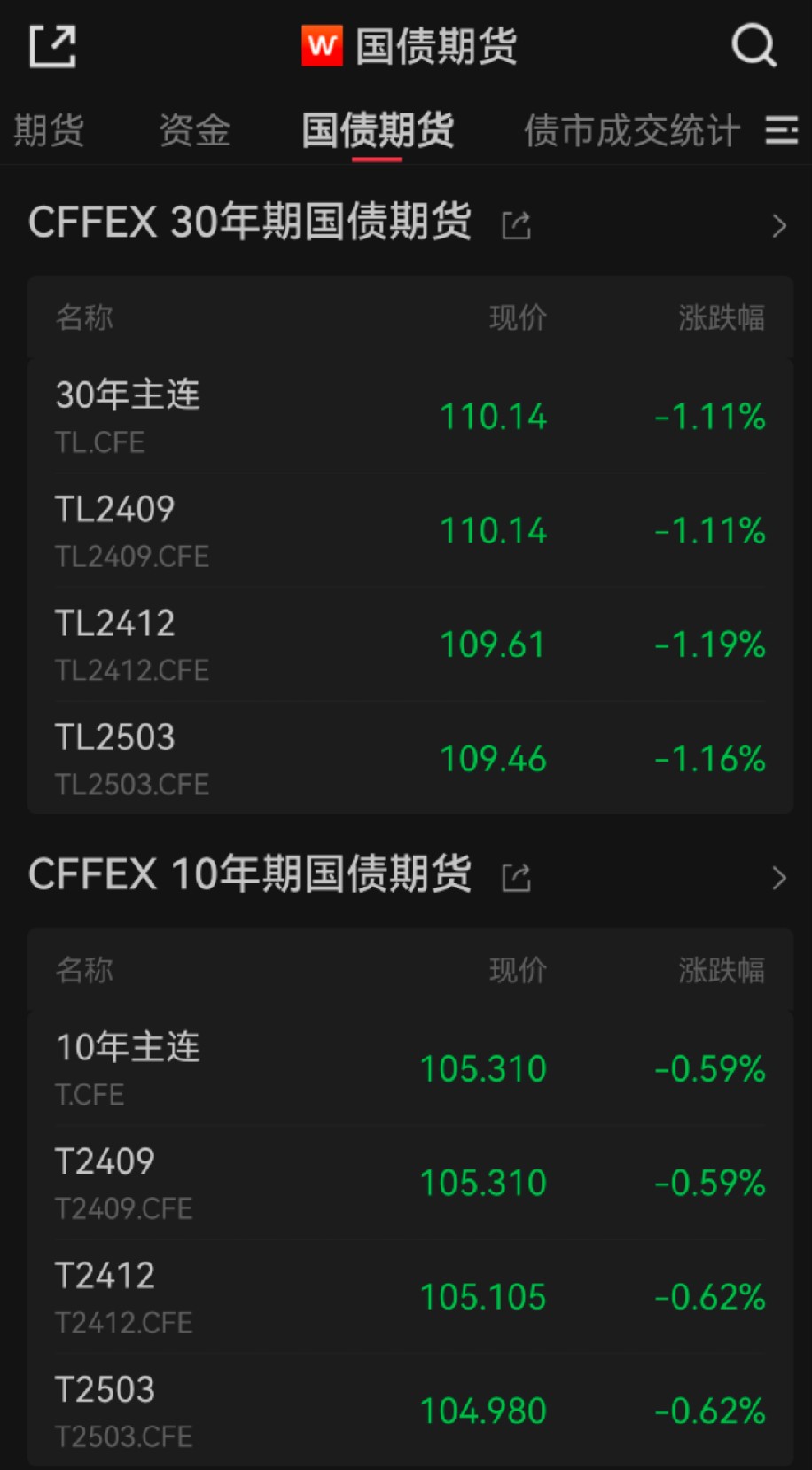
Task: Tap the share icon at top left
Action: pos(52,46)
